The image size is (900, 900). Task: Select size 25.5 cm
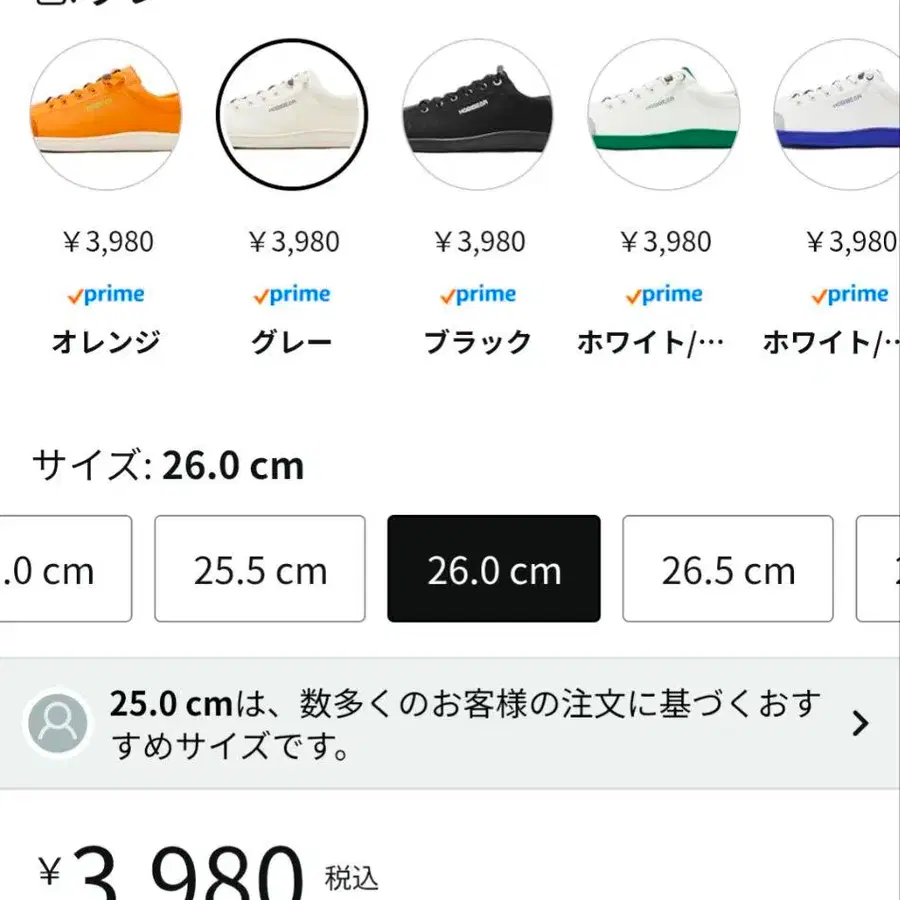pos(260,569)
